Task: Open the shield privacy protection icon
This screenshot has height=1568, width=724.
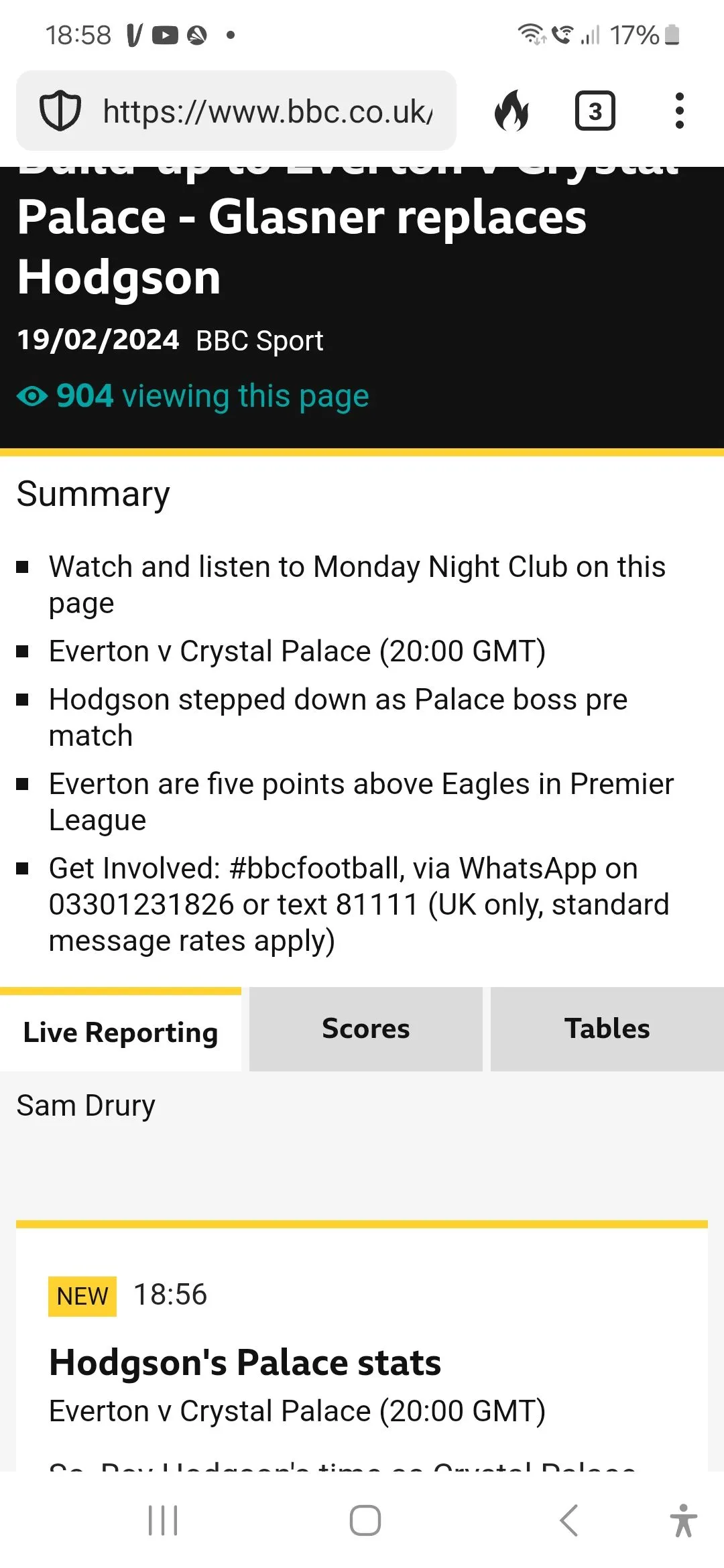Action: [x=60, y=111]
